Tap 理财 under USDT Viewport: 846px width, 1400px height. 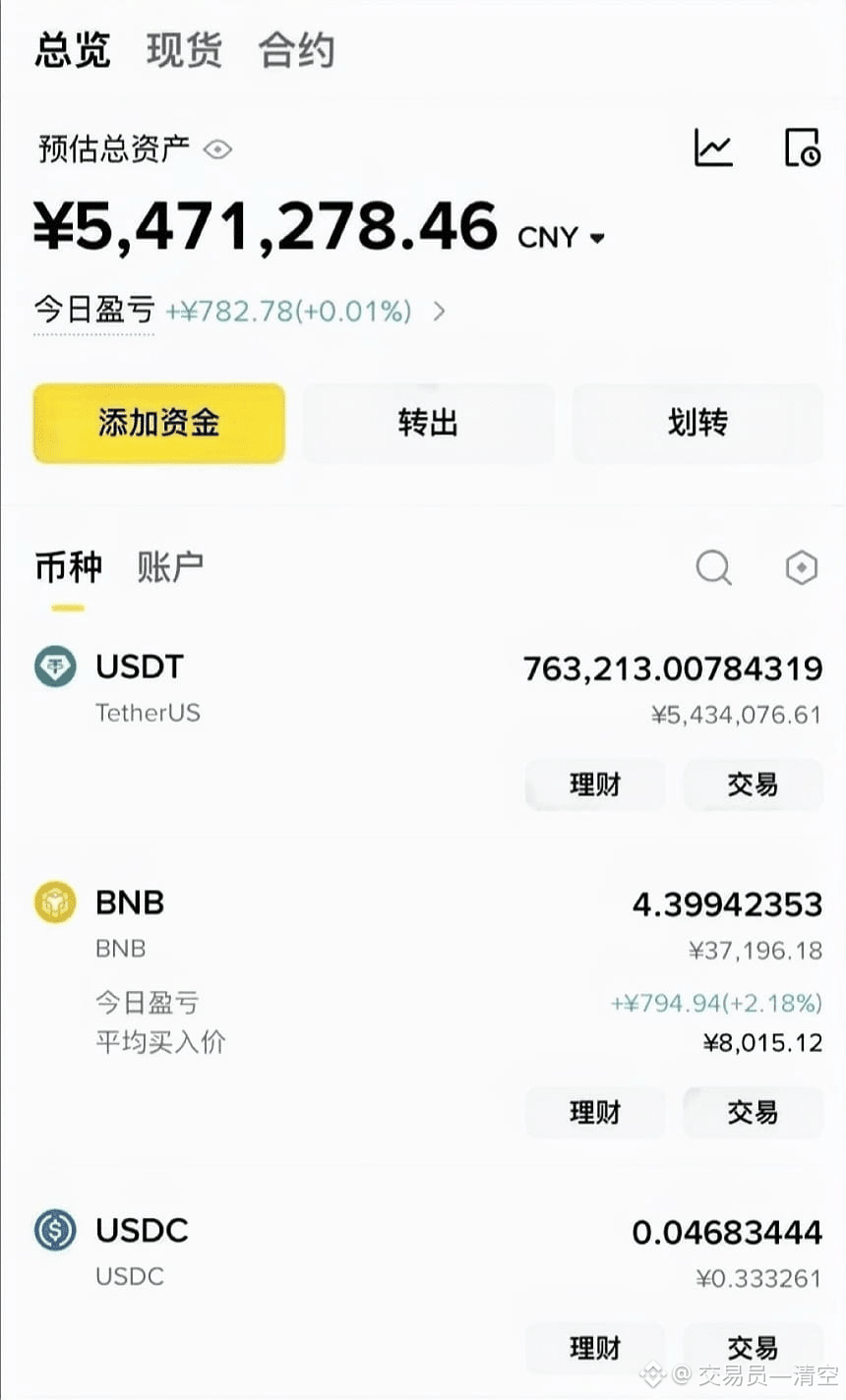[594, 785]
